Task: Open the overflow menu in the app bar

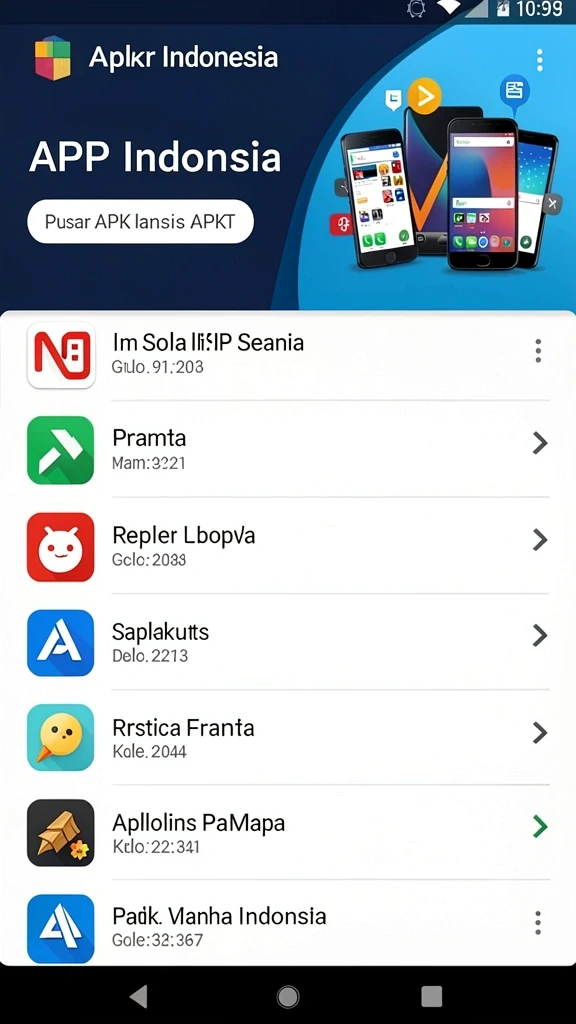Action: coord(539,59)
